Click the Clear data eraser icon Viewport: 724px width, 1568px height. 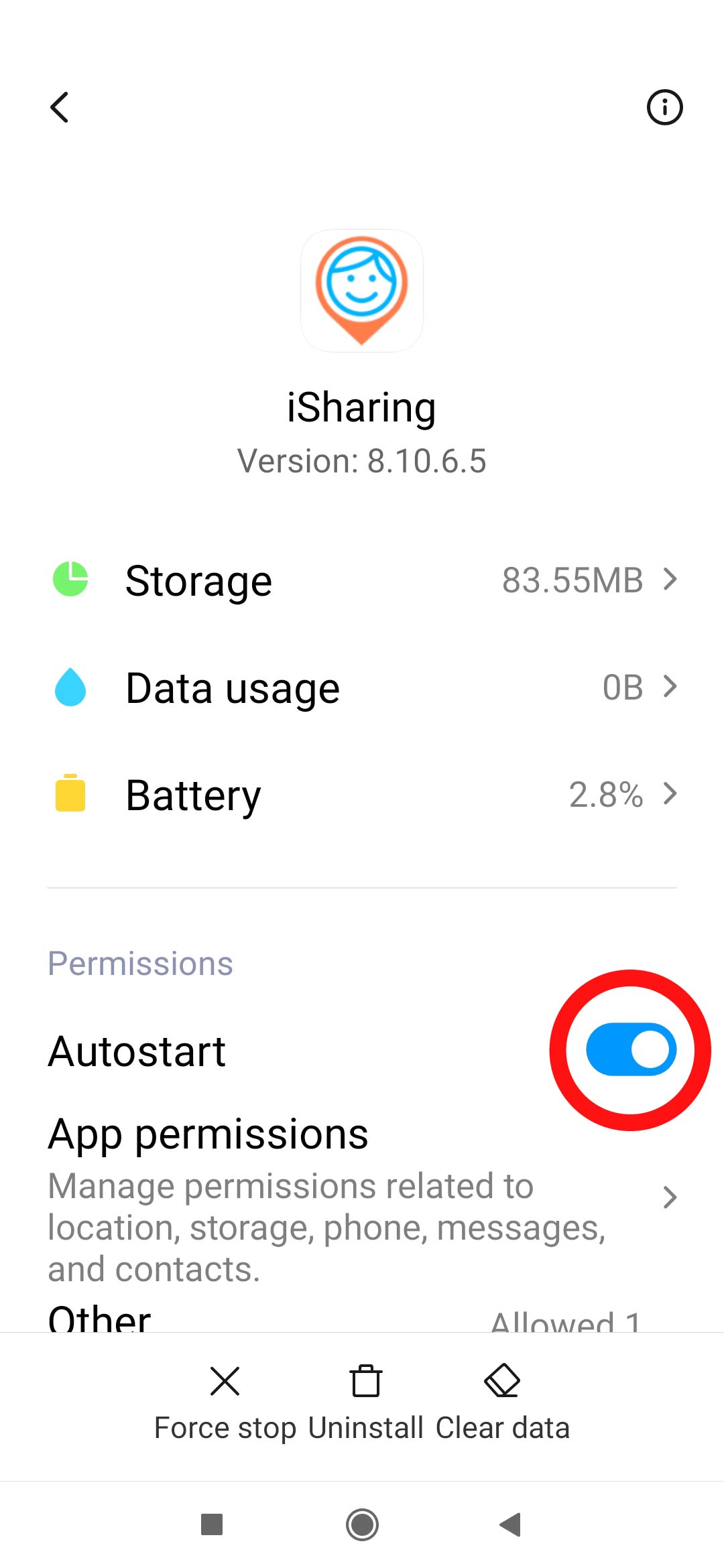click(501, 1382)
